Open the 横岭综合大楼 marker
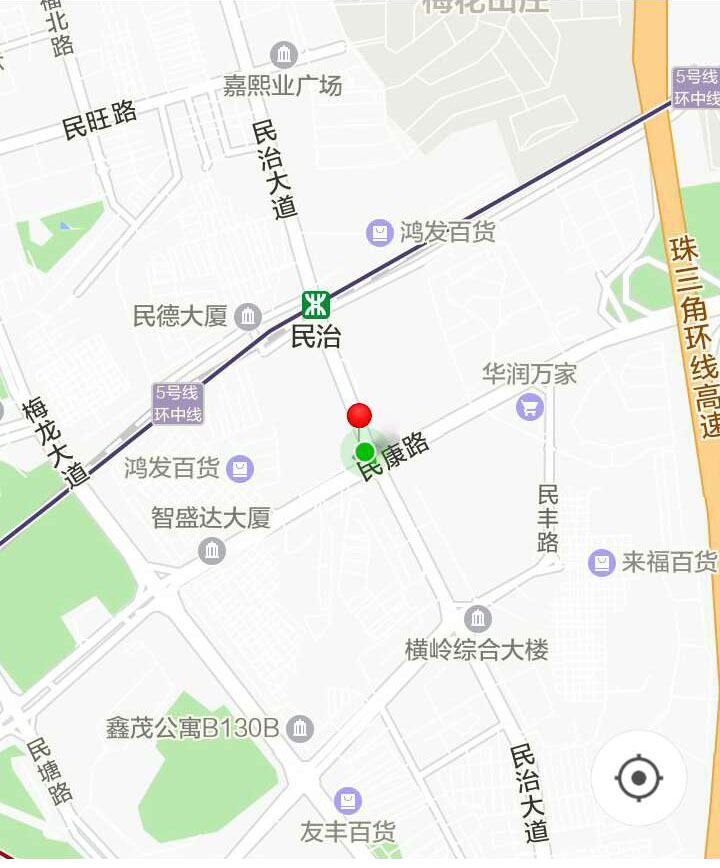The image size is (720, 868). [x=477, y=618]
